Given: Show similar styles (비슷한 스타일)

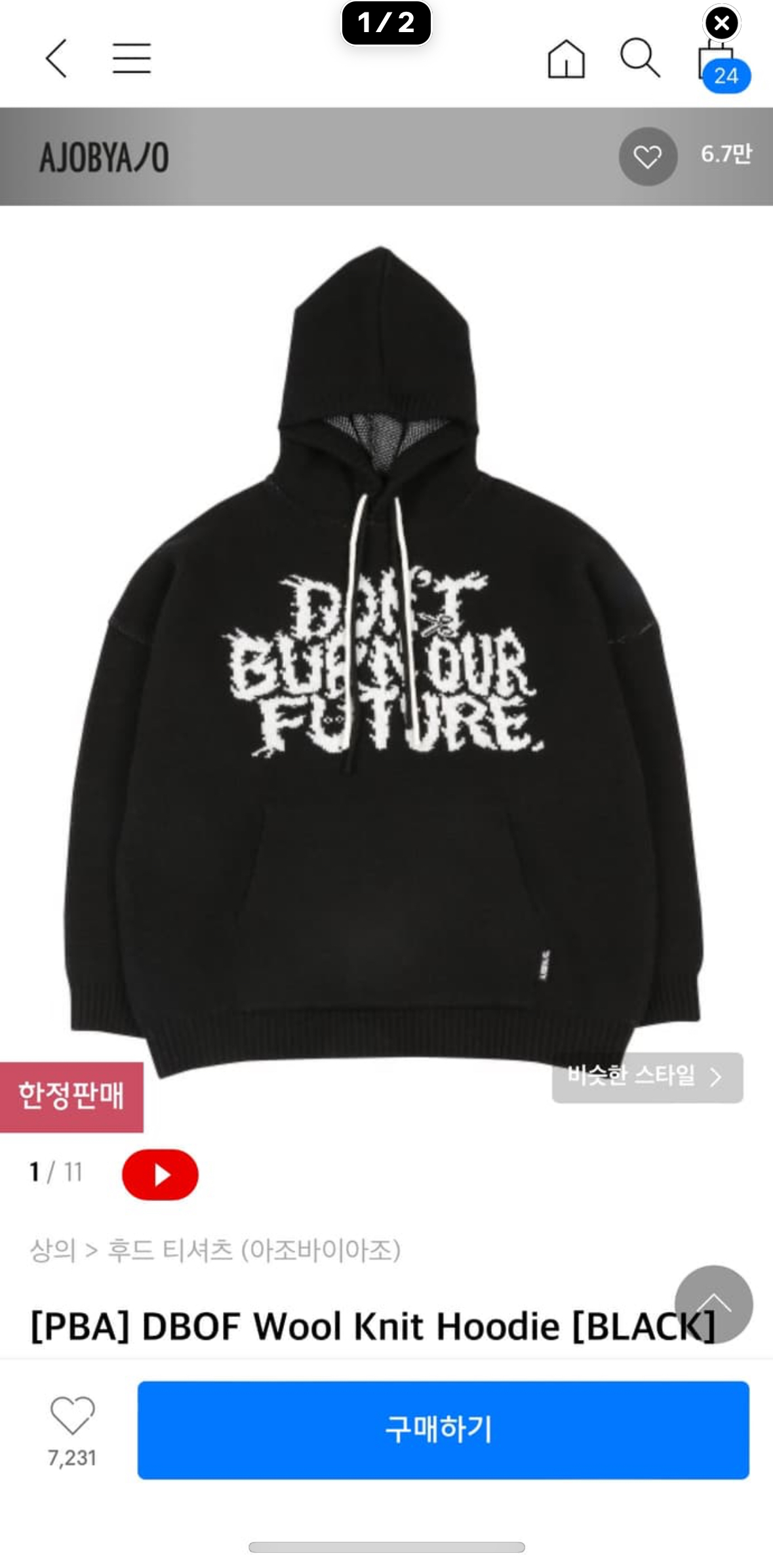Looking at the screenshot, I should [x=646, y=1077].
